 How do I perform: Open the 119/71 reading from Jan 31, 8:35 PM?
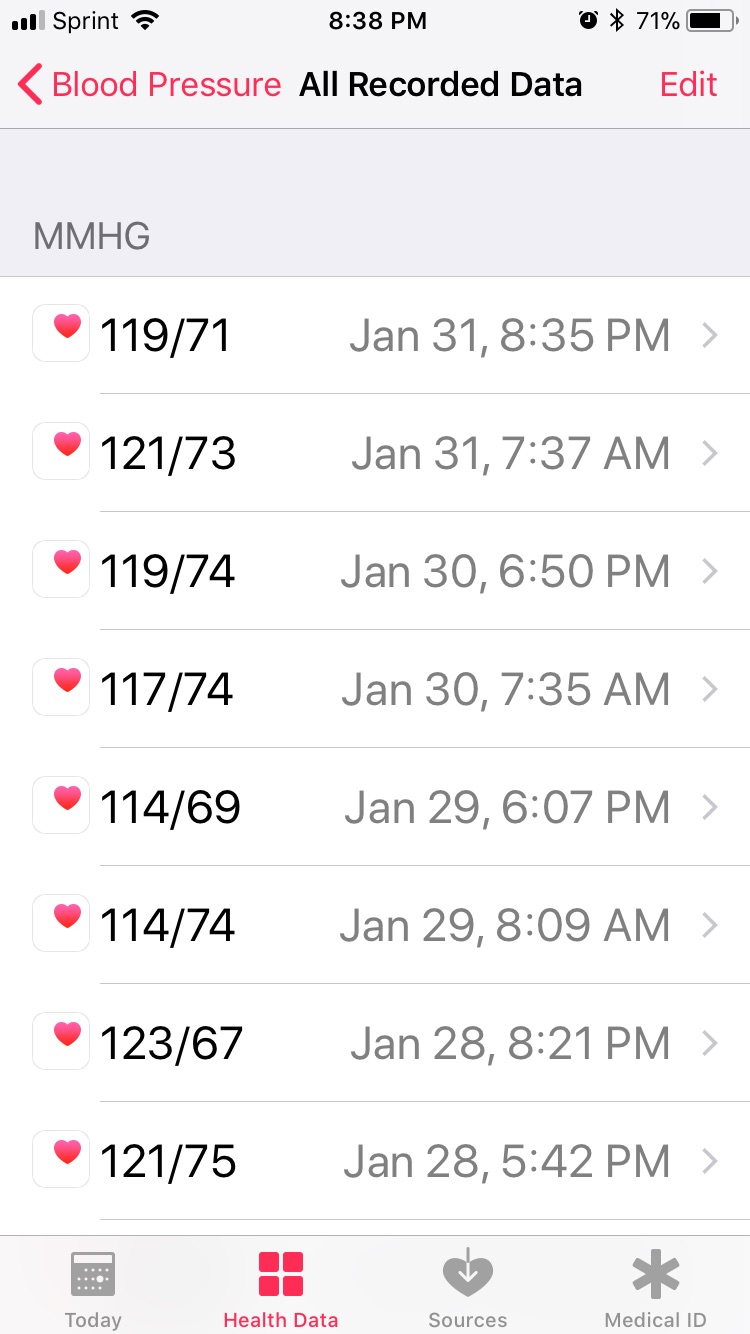click(375, 335)
